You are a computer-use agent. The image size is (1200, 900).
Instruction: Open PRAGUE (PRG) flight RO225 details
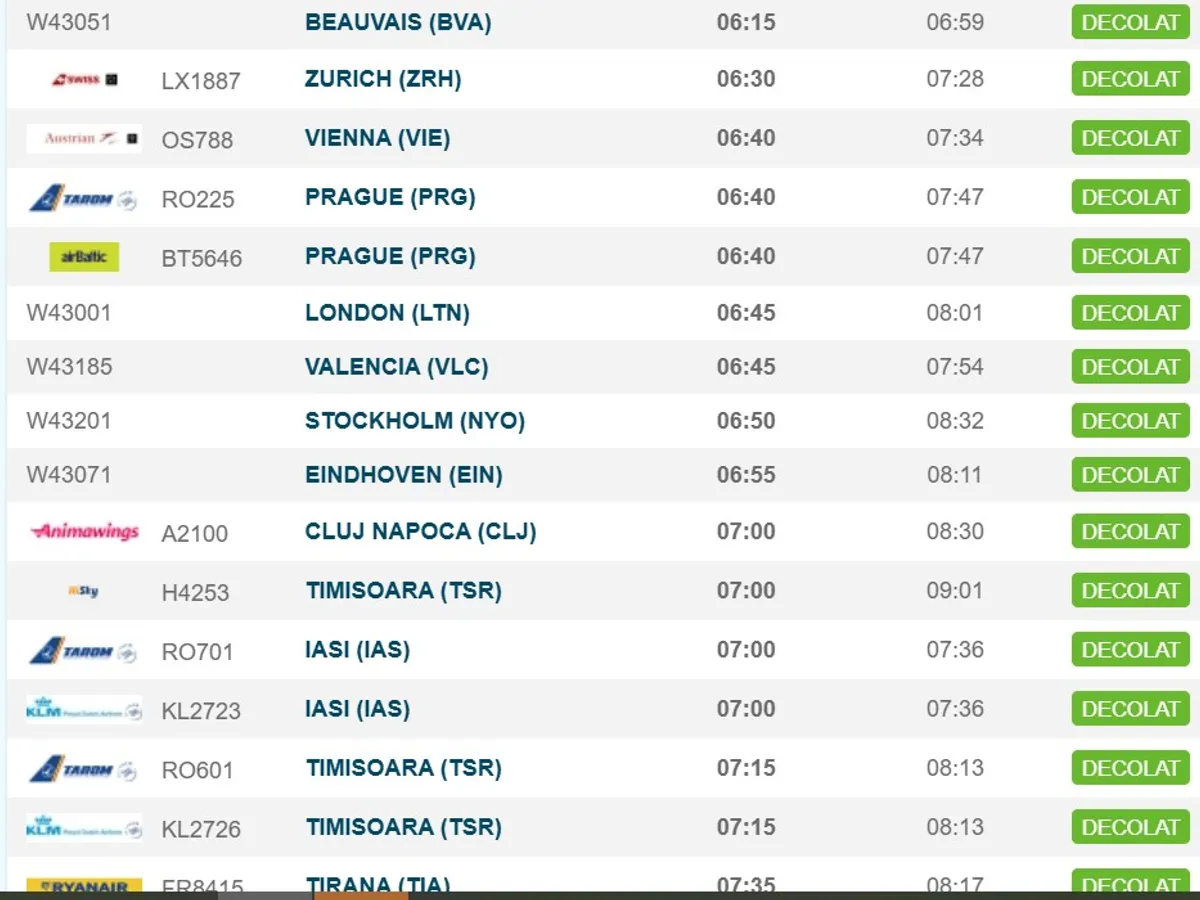click(390, 197)
